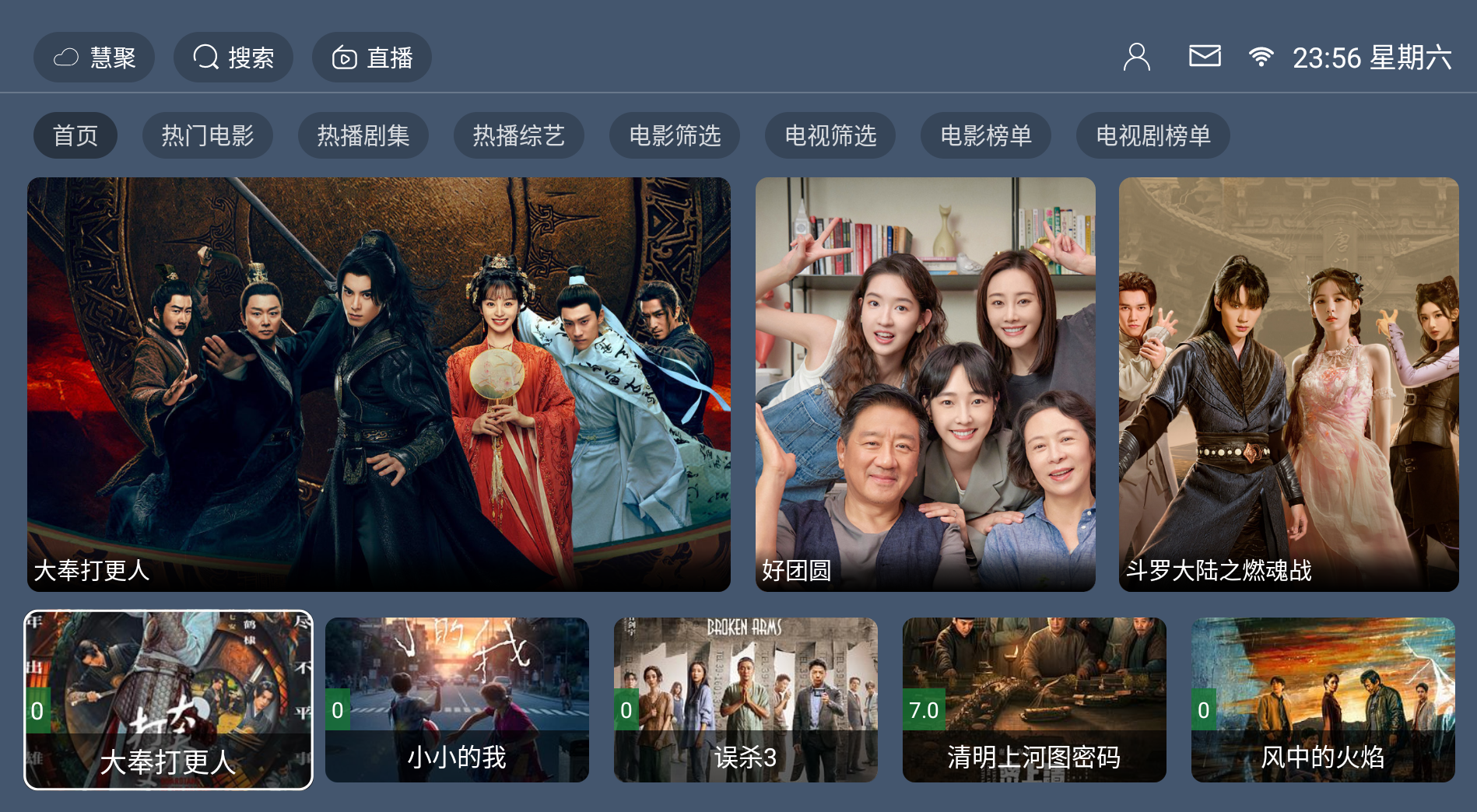Open the 搜索 search button
This screenshot has height=812, width=1477.
[x=233, y=58]
